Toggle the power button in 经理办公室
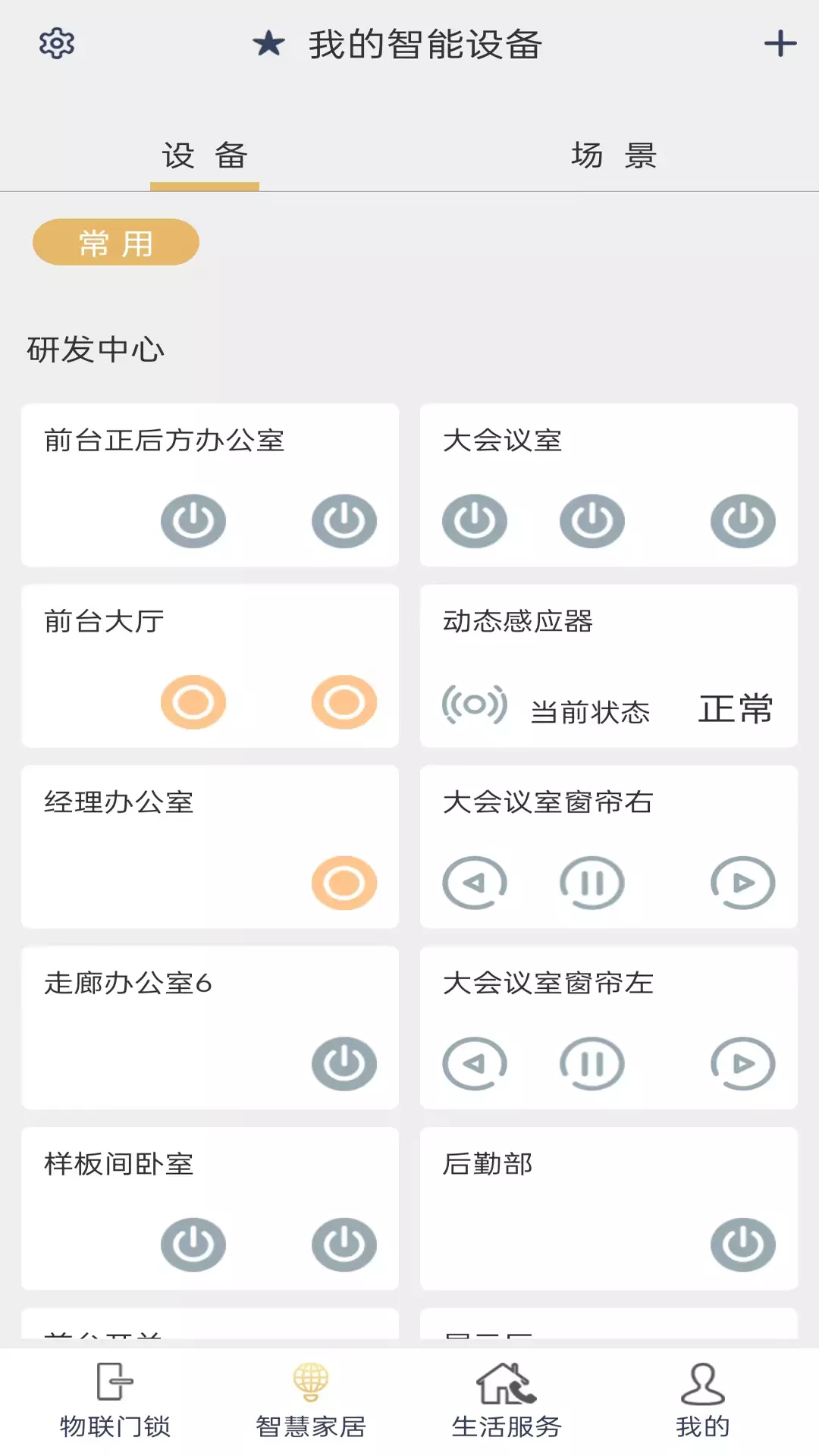The height and width of the screenshot is (1456, 819). (x=344, y=883)
